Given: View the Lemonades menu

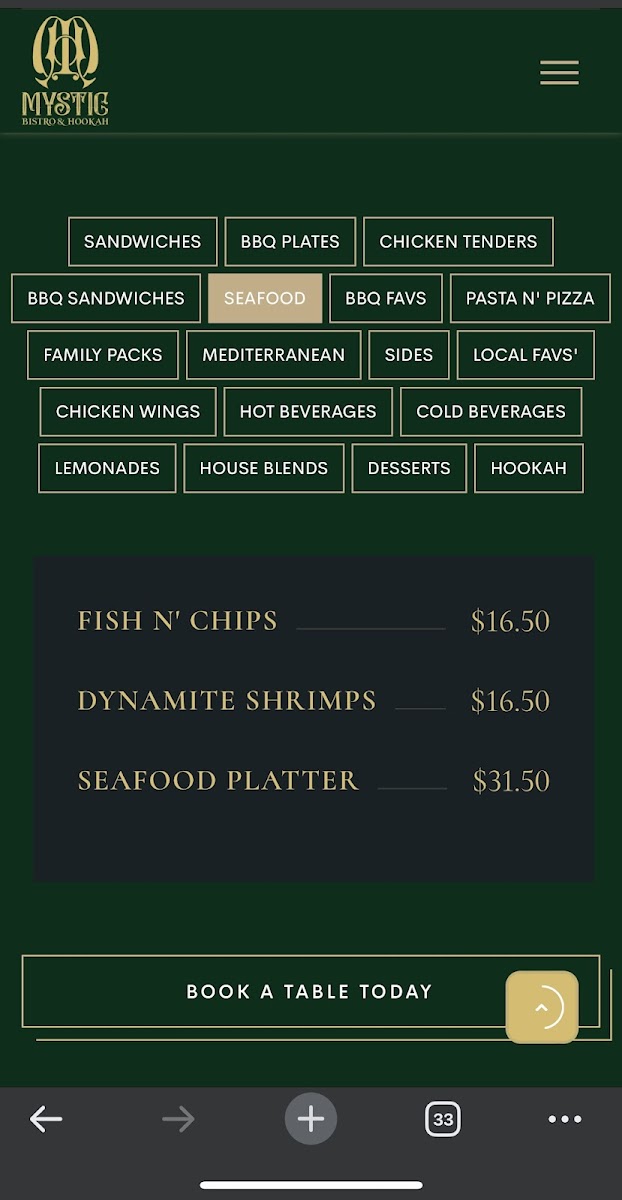Looking at the screenshot, I should [107, 468].
